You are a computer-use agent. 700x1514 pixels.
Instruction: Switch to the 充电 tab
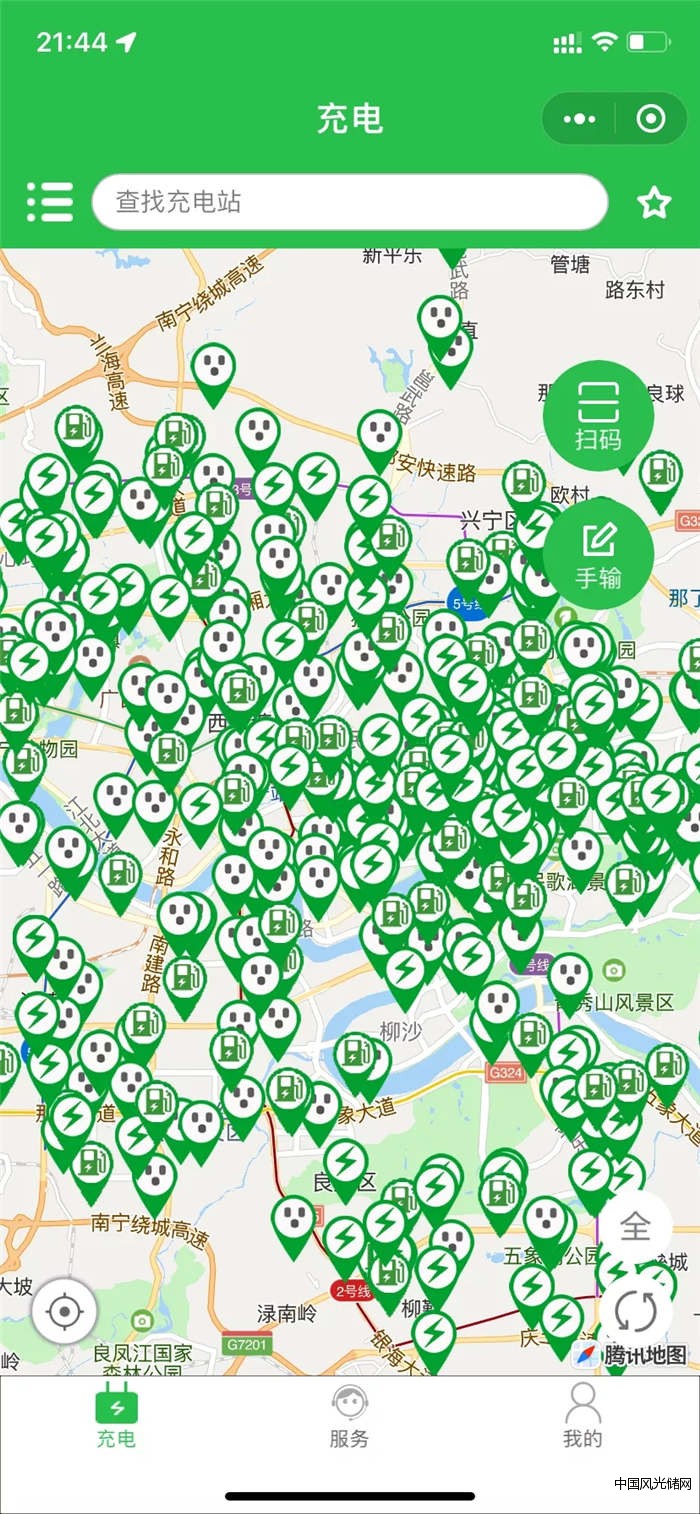click(116, 1417)
